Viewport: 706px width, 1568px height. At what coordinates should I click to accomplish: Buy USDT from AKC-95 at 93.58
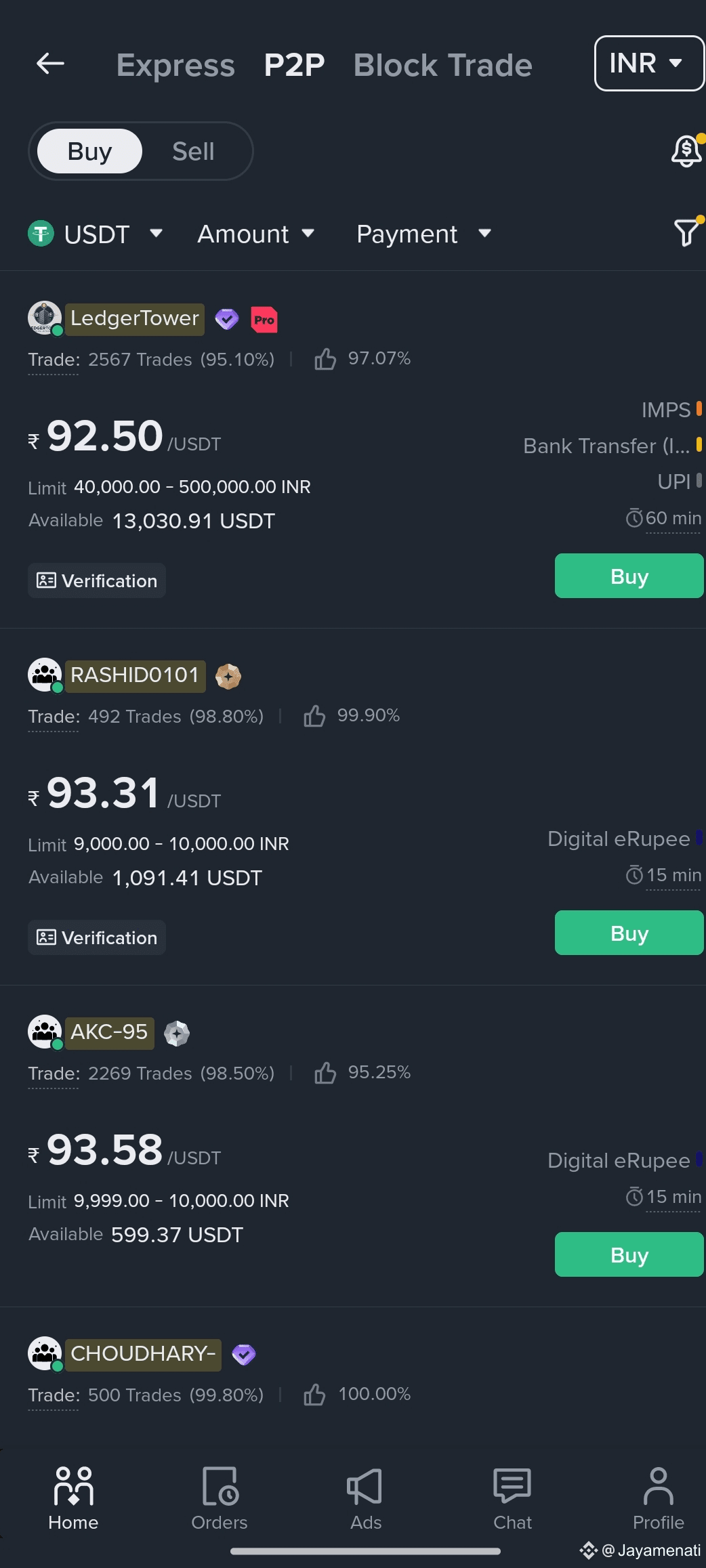click(629, 1254)
